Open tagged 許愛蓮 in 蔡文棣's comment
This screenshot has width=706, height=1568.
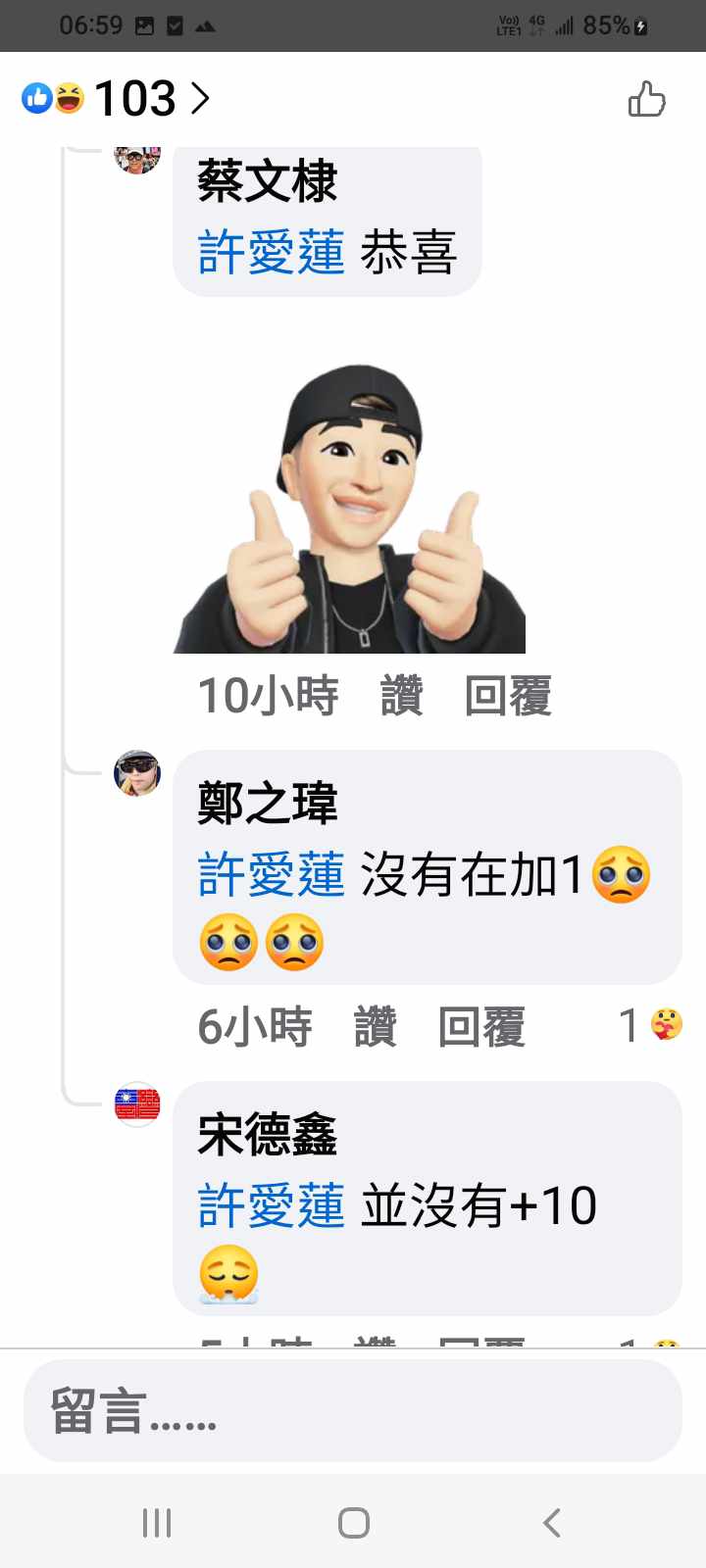point(272,252)
